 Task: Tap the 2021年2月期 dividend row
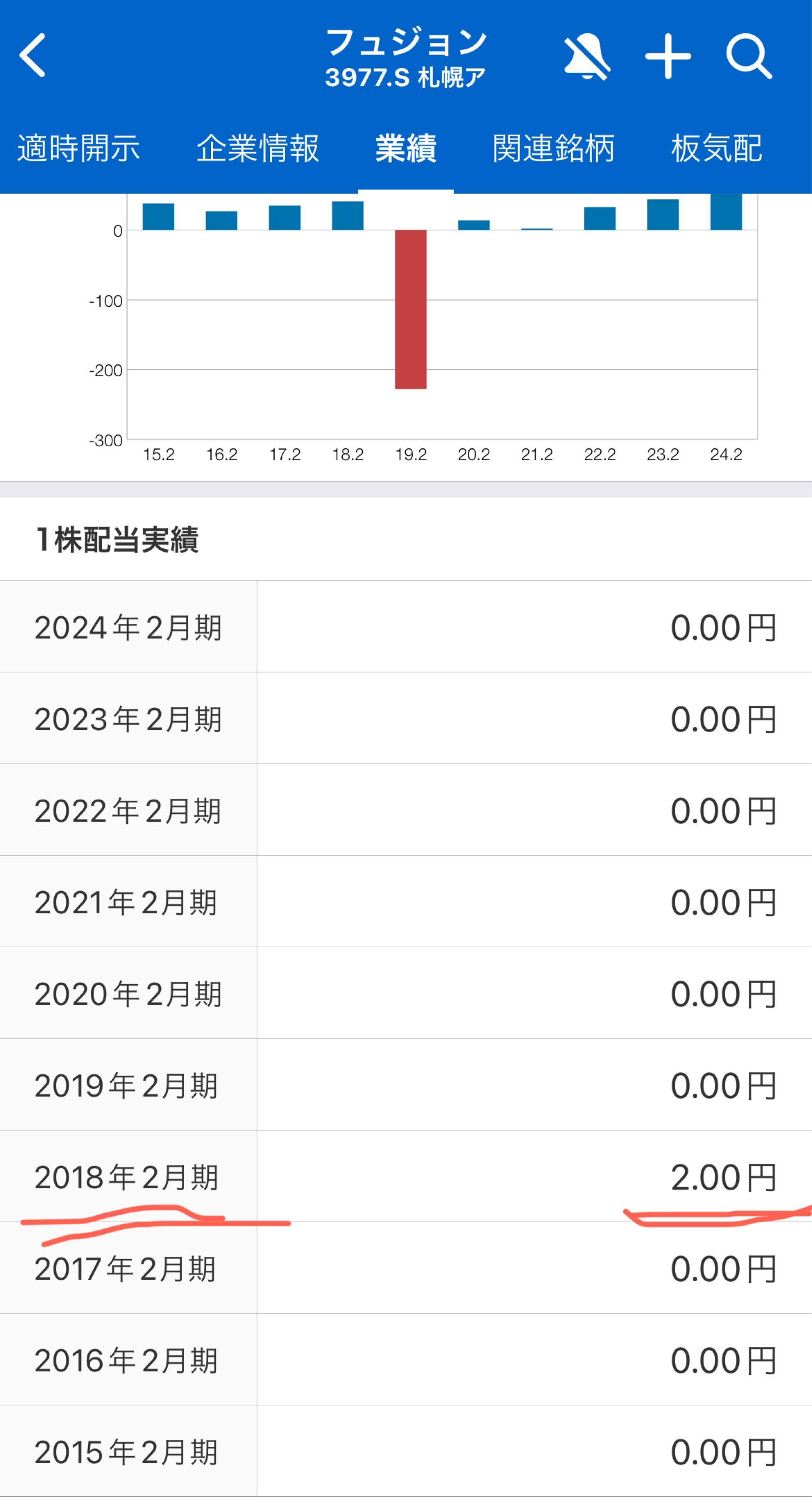(406, 902)
